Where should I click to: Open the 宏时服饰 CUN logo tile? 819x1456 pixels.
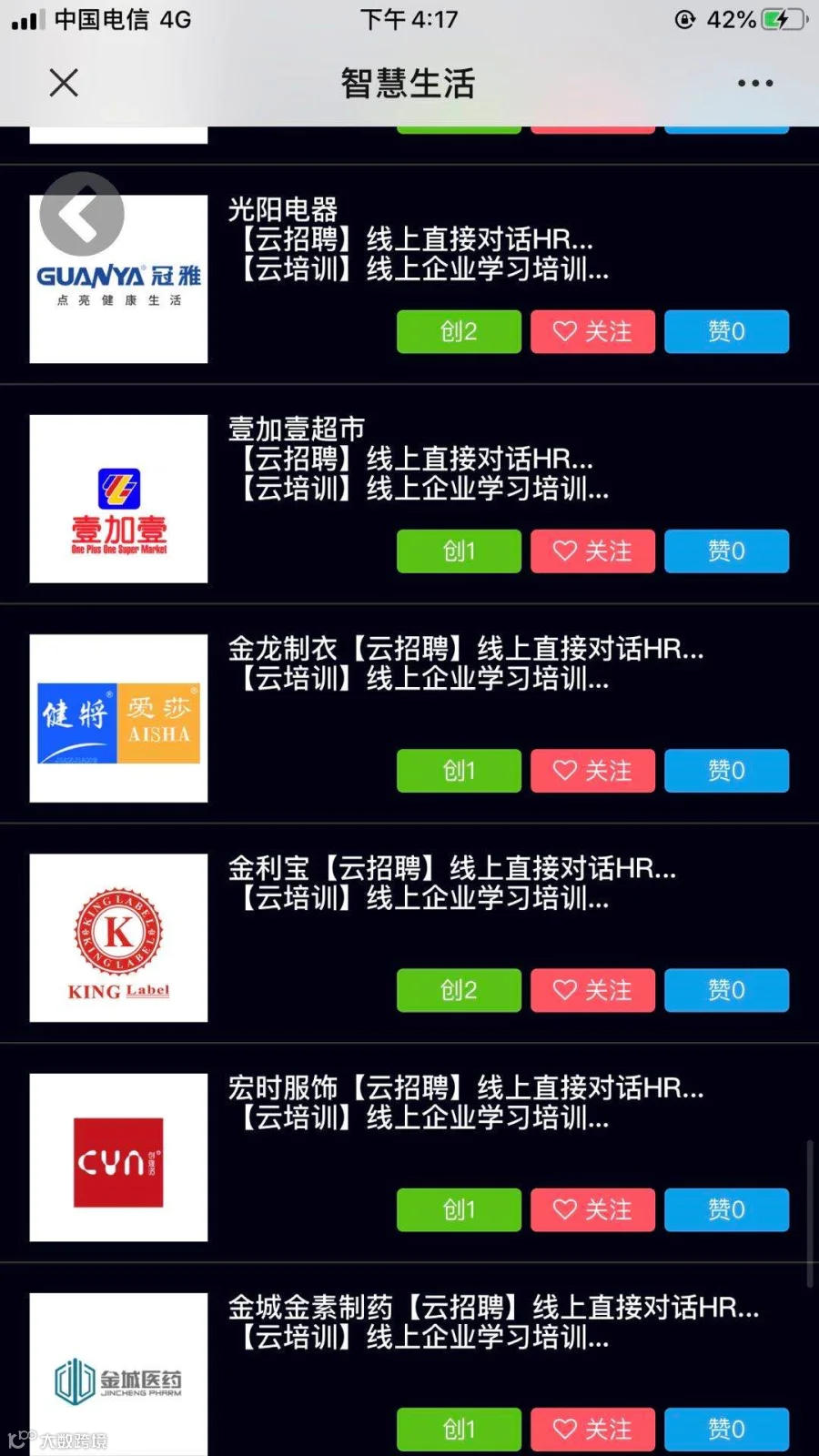pos(118,1158)
